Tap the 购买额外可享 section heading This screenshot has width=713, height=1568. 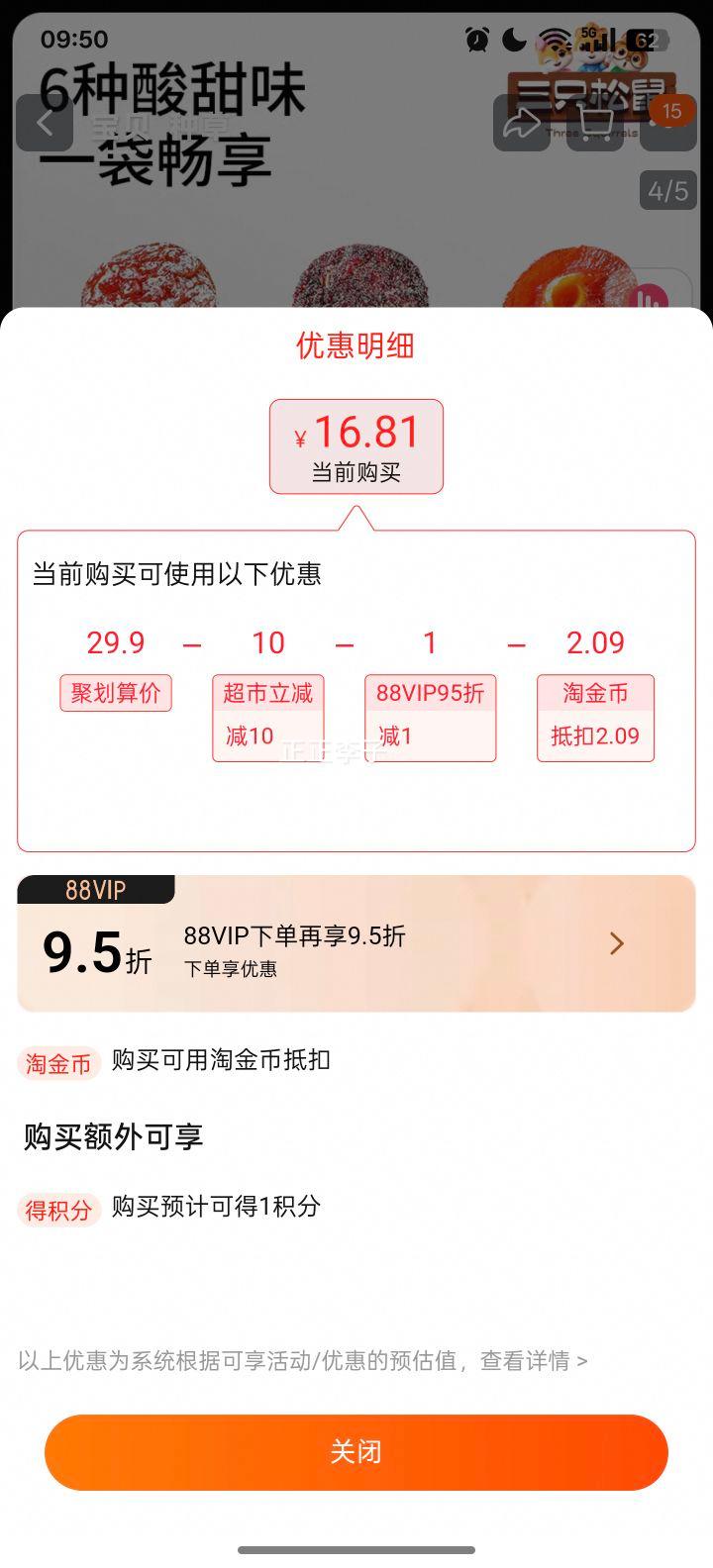[112, 1137]
